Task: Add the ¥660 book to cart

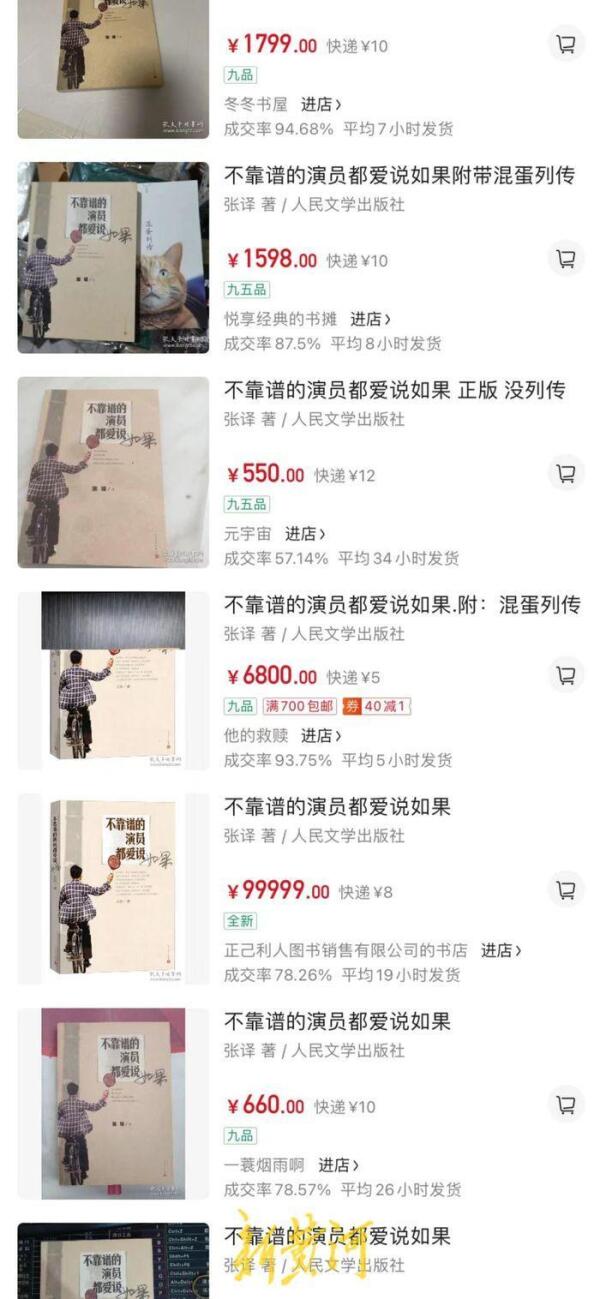Action: (566, 1104)
